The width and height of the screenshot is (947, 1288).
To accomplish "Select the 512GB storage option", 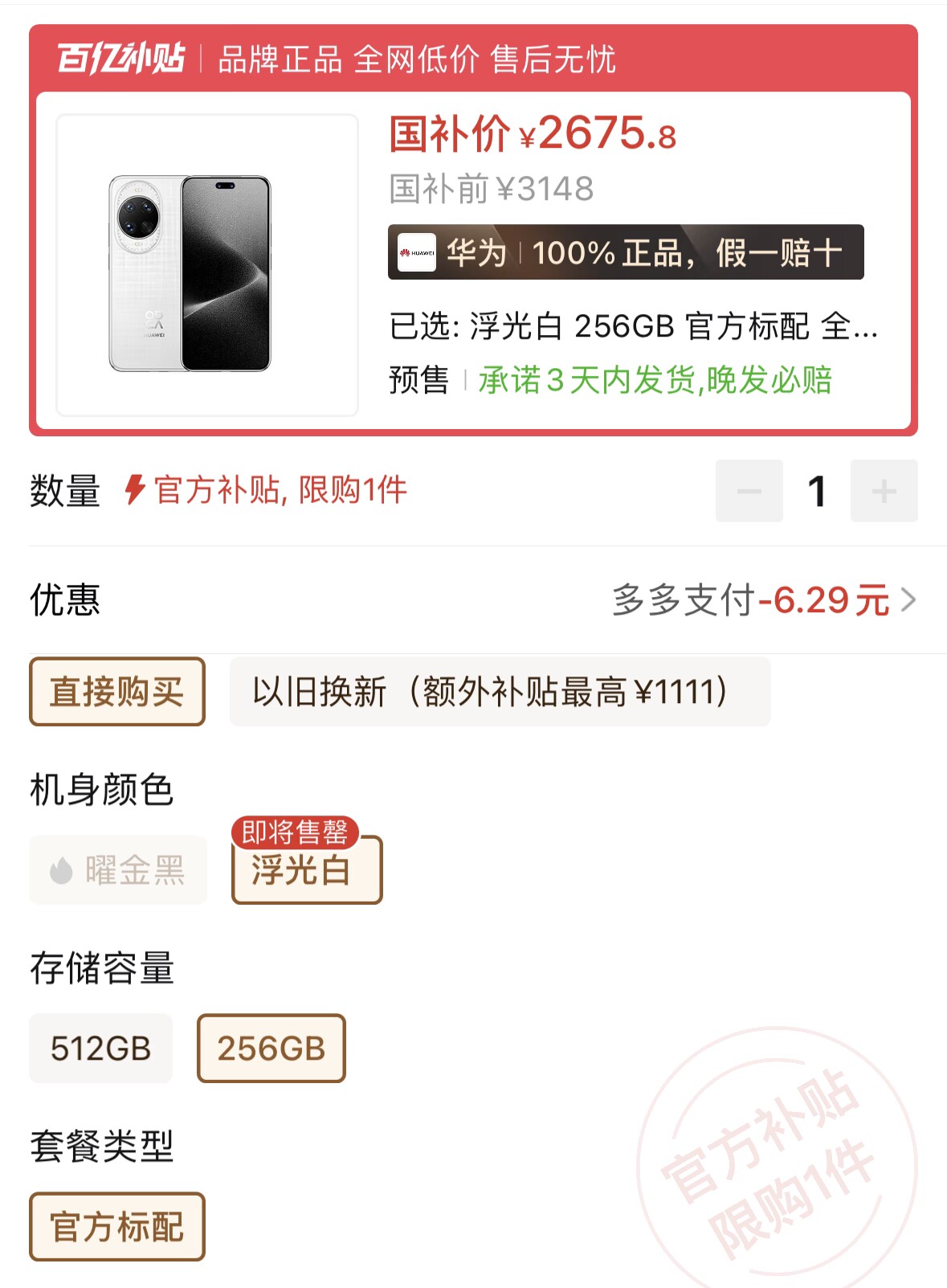I will click(x=100, y=1047).
